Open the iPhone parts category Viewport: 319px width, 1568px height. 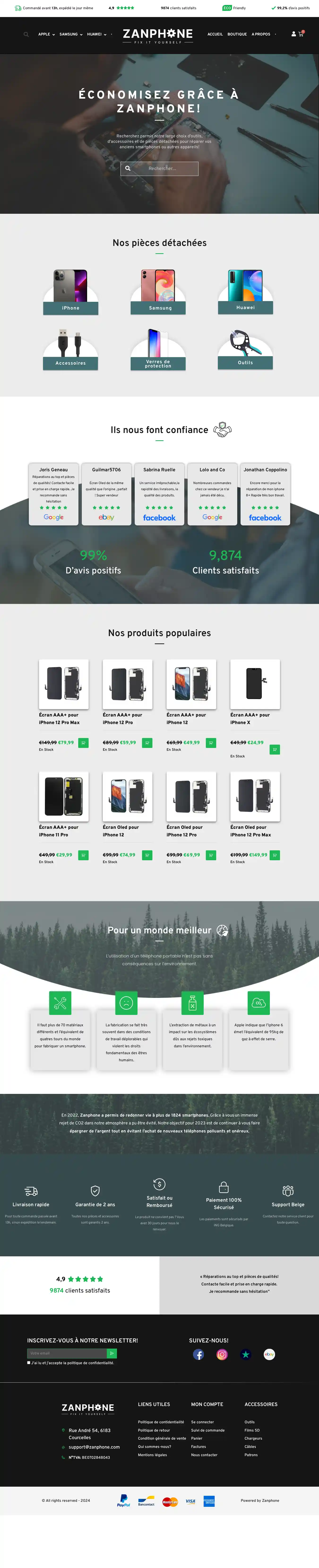point(71,292)
